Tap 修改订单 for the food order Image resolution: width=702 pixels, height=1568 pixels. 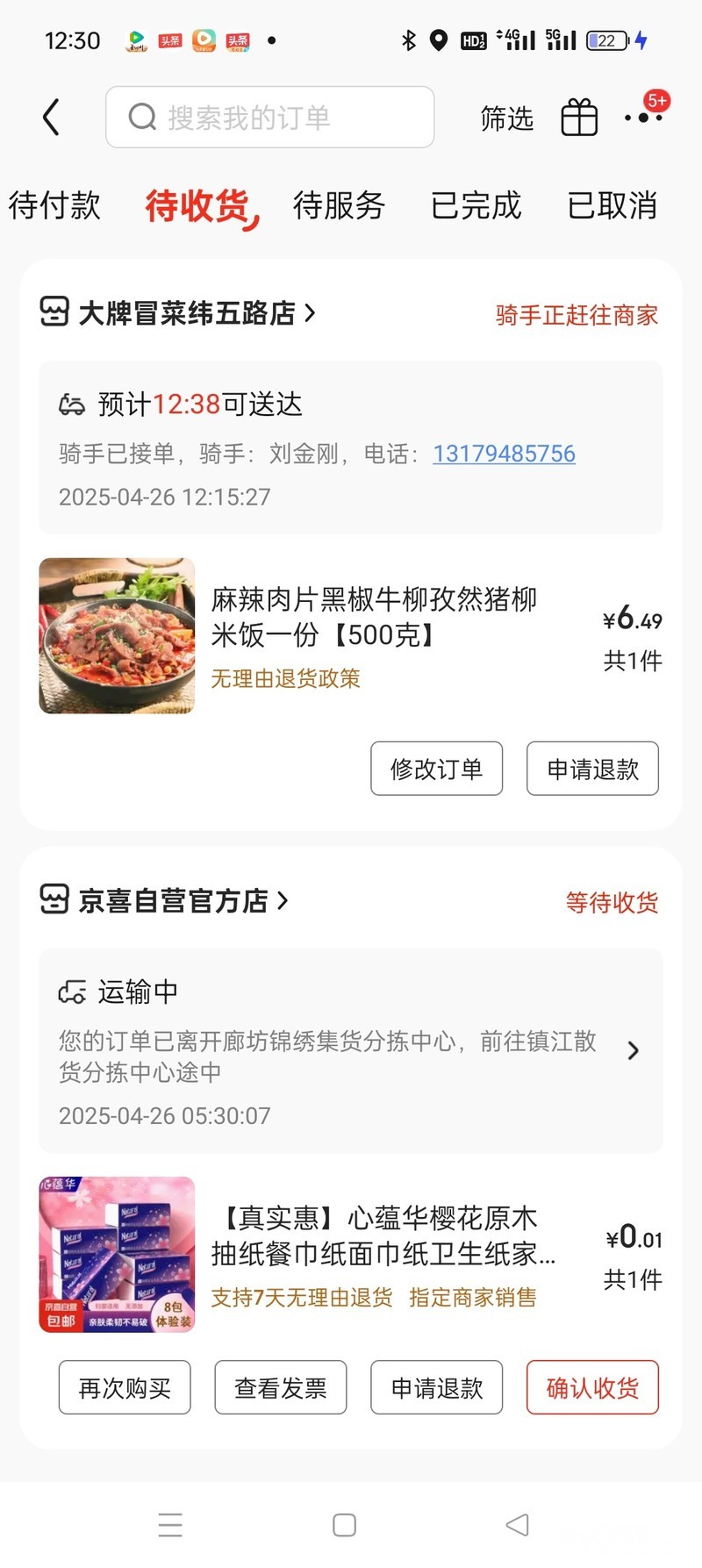tap(436, 769)
